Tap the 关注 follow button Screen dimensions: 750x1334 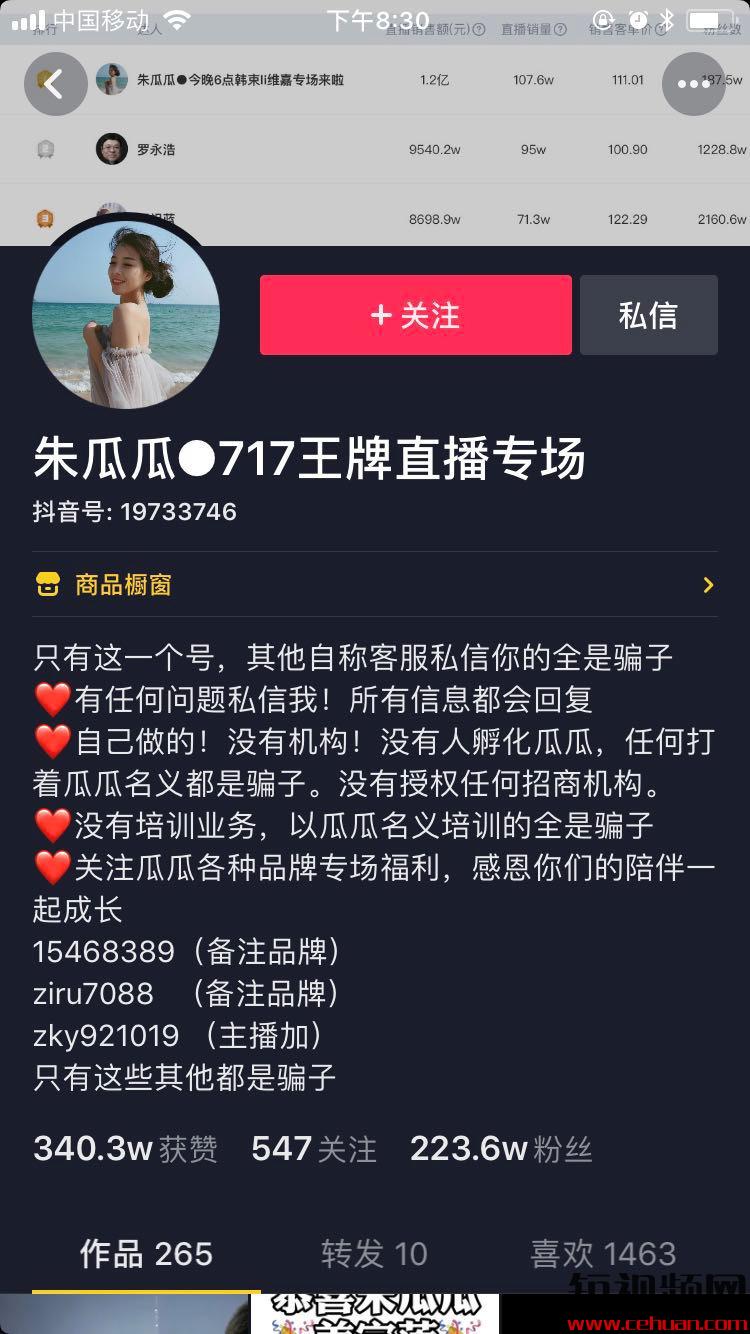pos(415,315)
